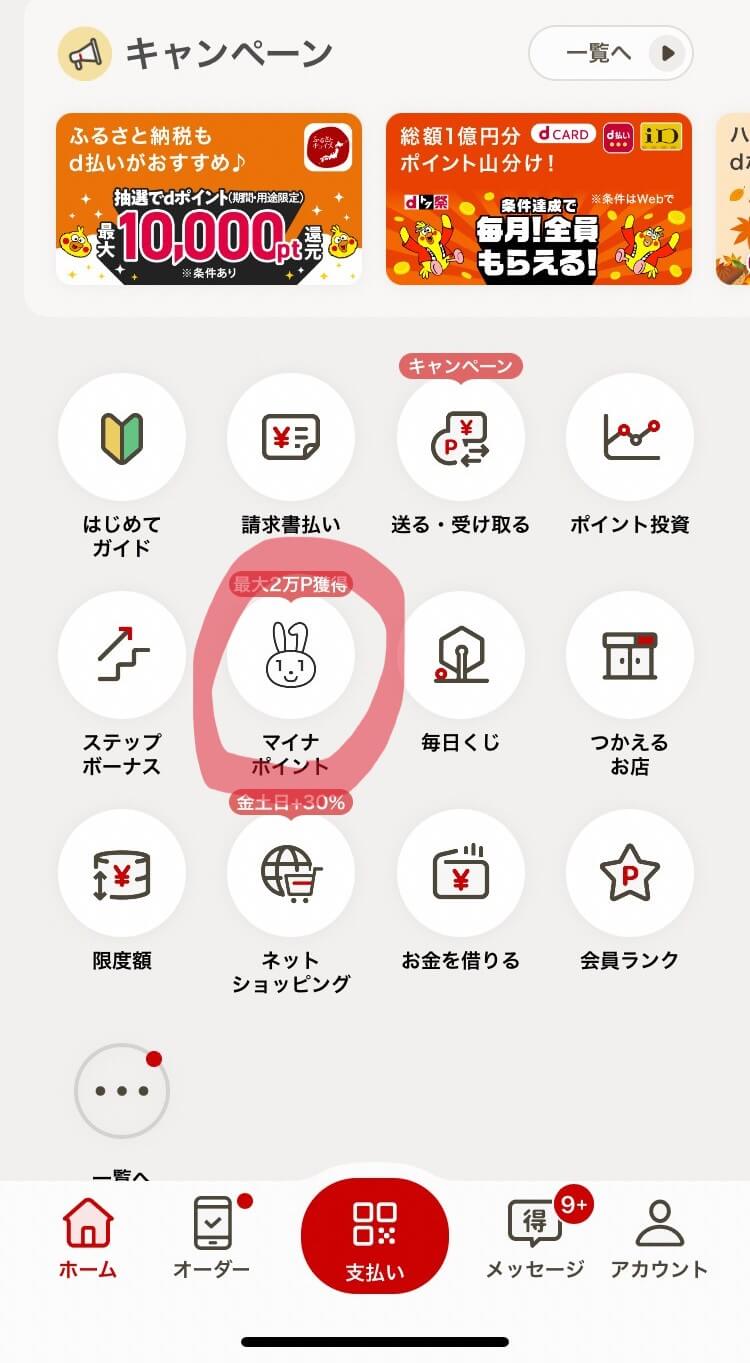Open 送る・受け取る

[x=460, y=437]
